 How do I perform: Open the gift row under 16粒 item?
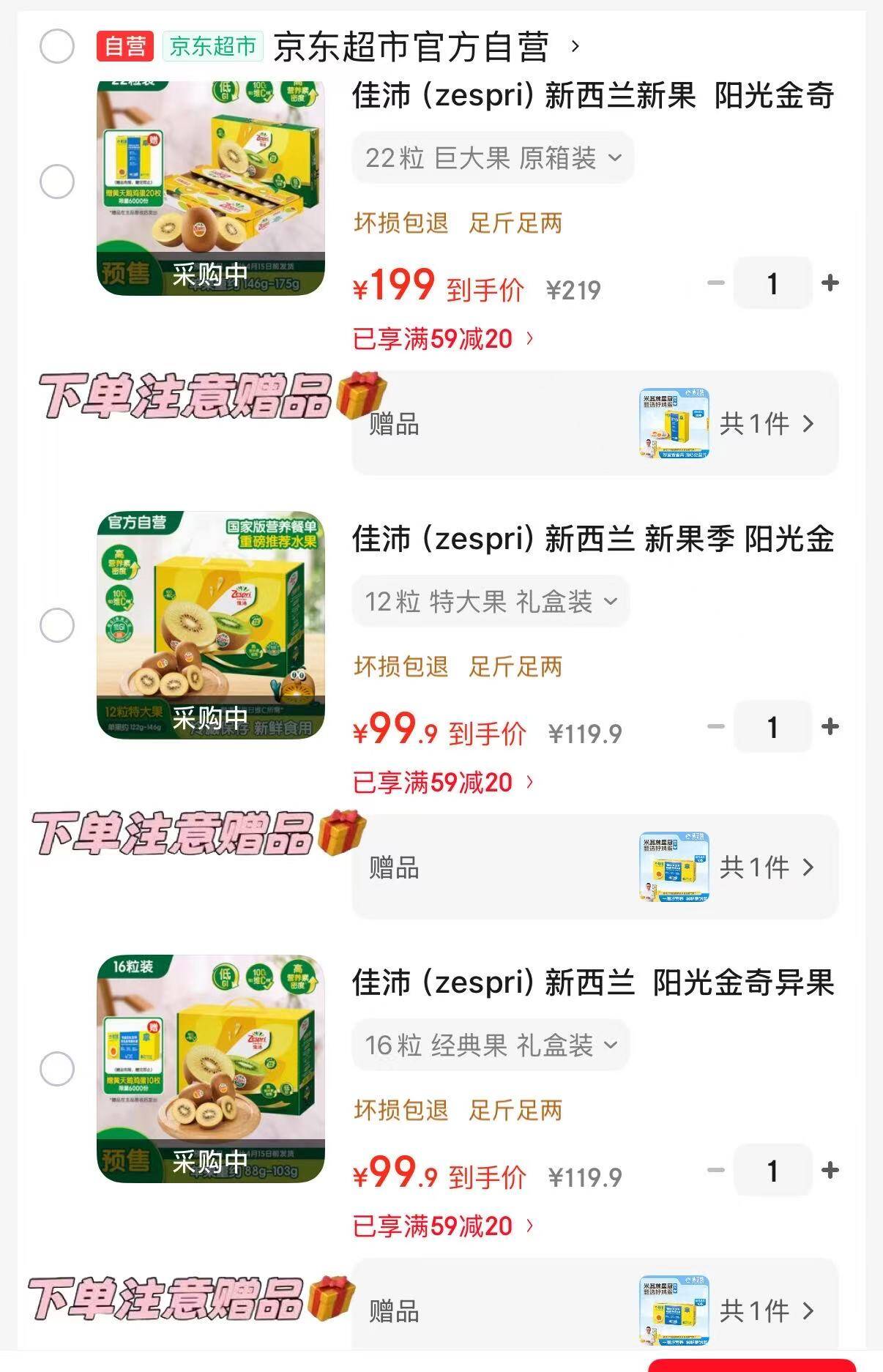pyautogui.click(x=595, y=1311)
